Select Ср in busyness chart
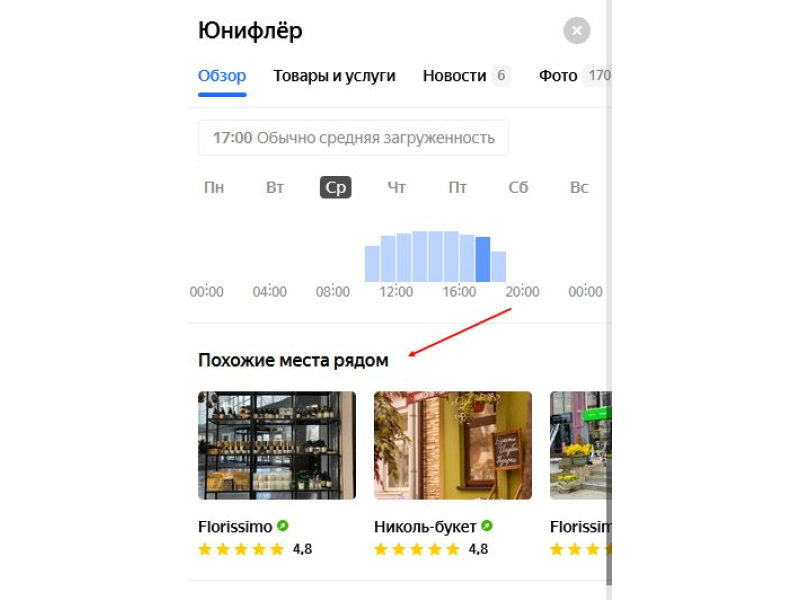800x600 pixels. pyautogui.click(x=336, y=188)
